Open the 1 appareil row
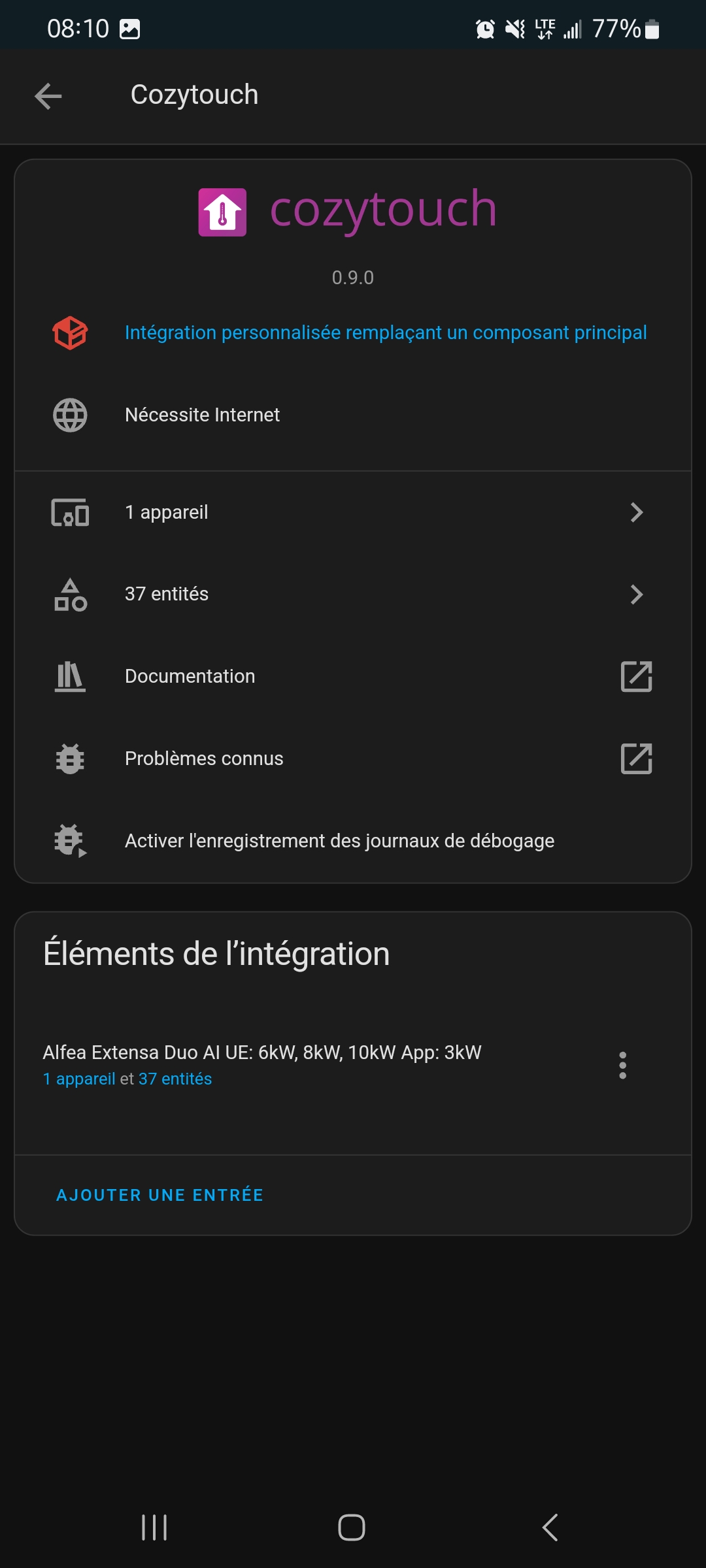The height and width of the screenshot is (1568, 706). coord(353,512)
